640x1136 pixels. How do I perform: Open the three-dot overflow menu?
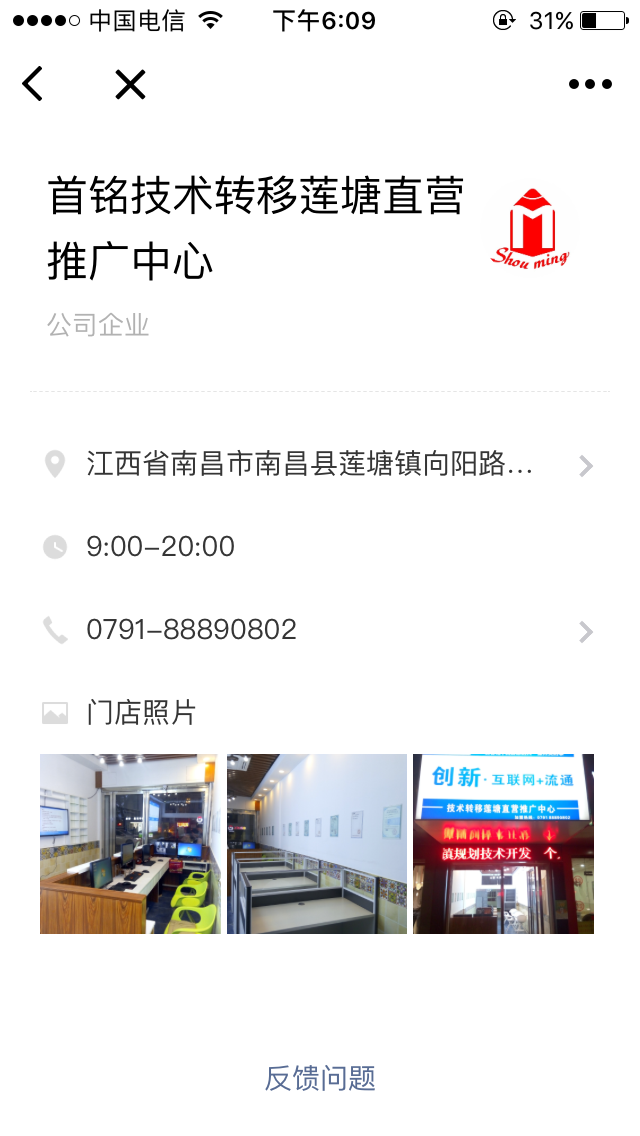590,85
